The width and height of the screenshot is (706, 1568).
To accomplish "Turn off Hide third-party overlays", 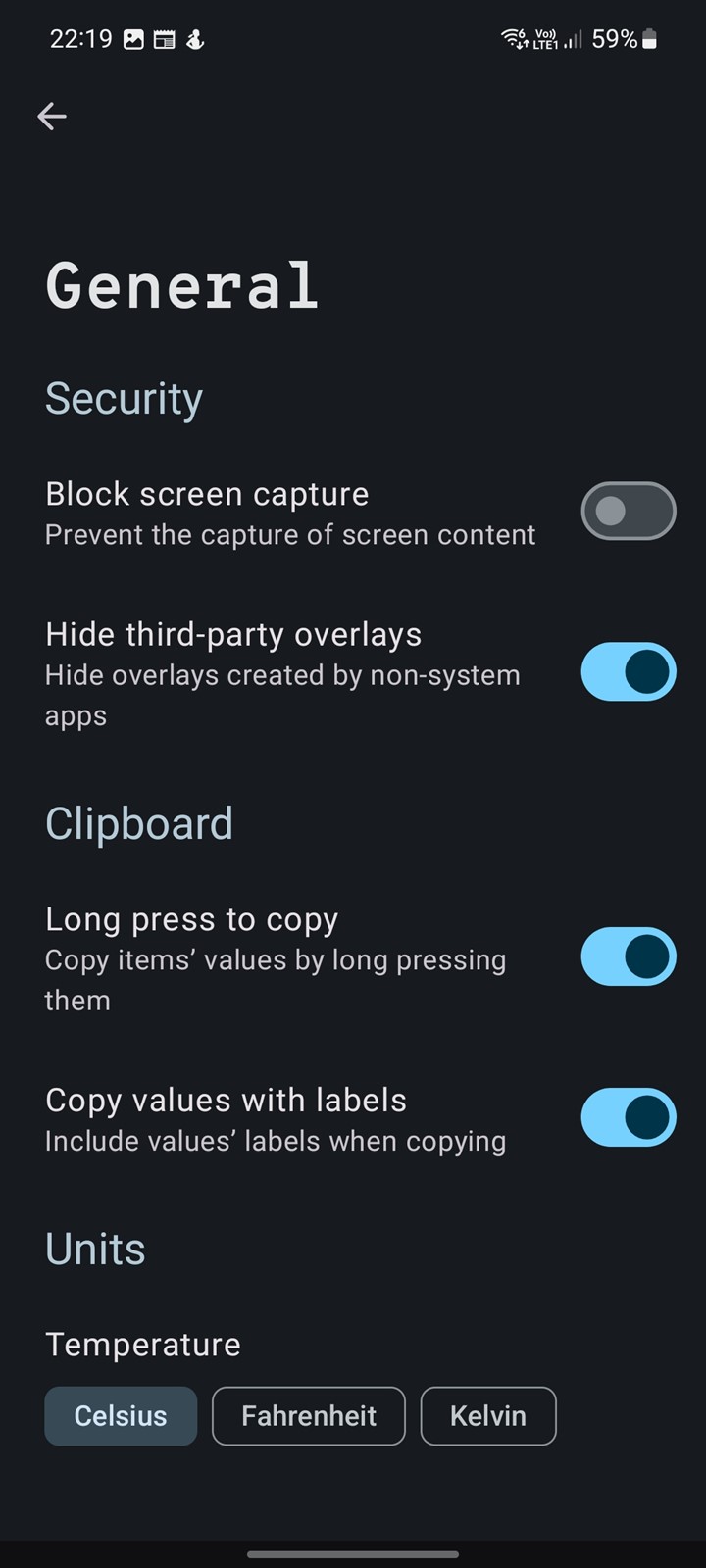I will click(629, 672).
